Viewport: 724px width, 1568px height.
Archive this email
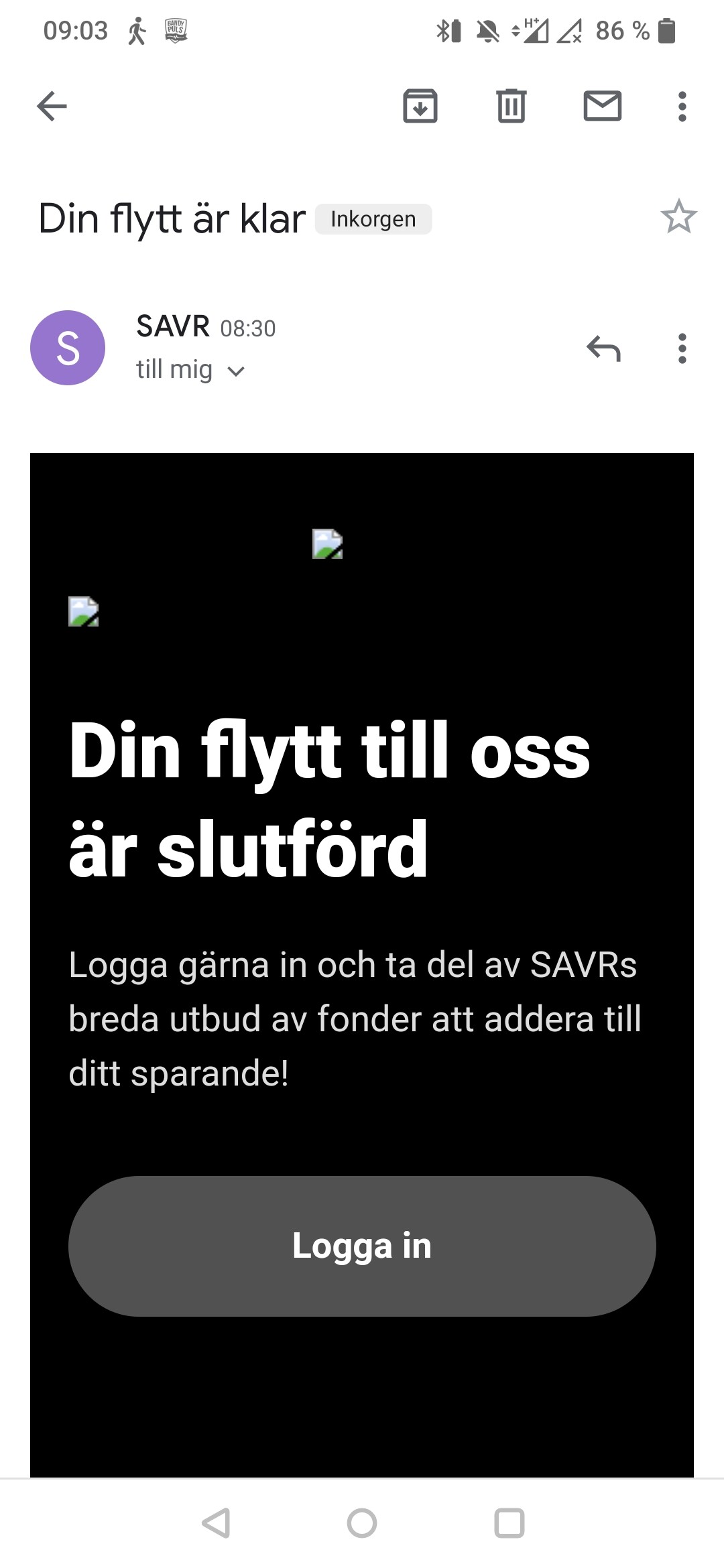click(420, 106)
